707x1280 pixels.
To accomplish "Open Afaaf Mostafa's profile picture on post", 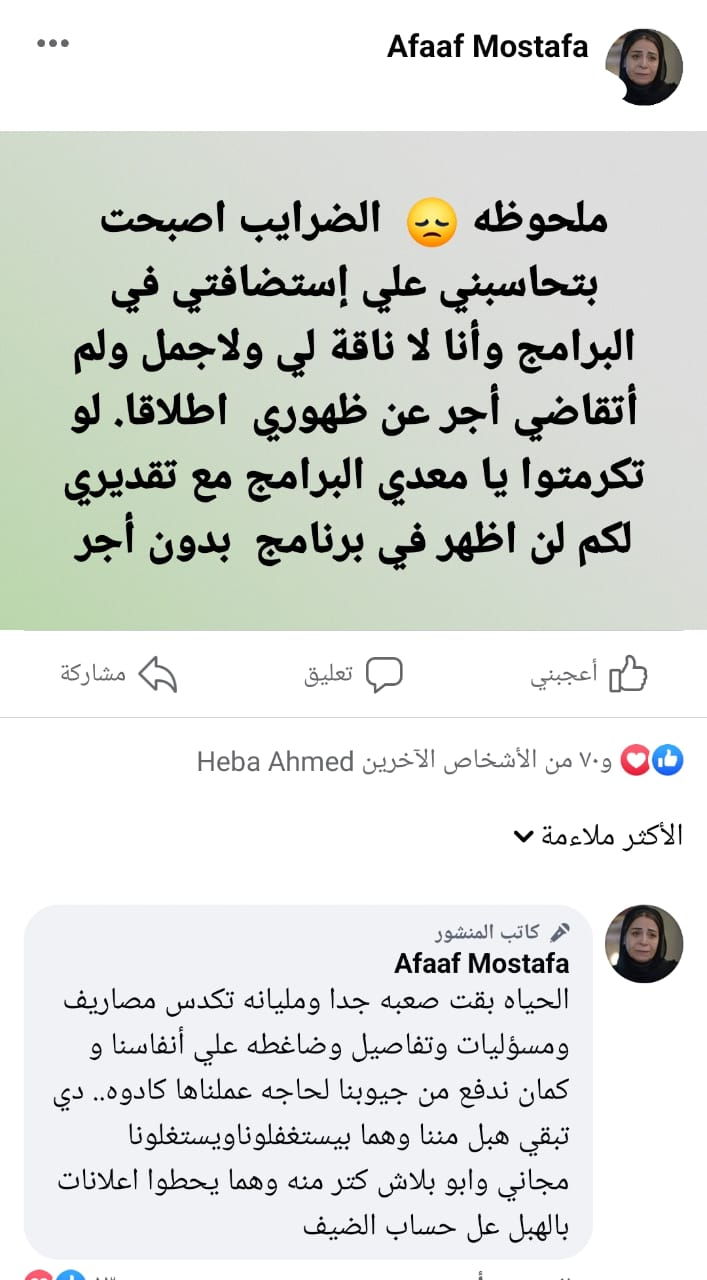I will click(x=644, y=67).
